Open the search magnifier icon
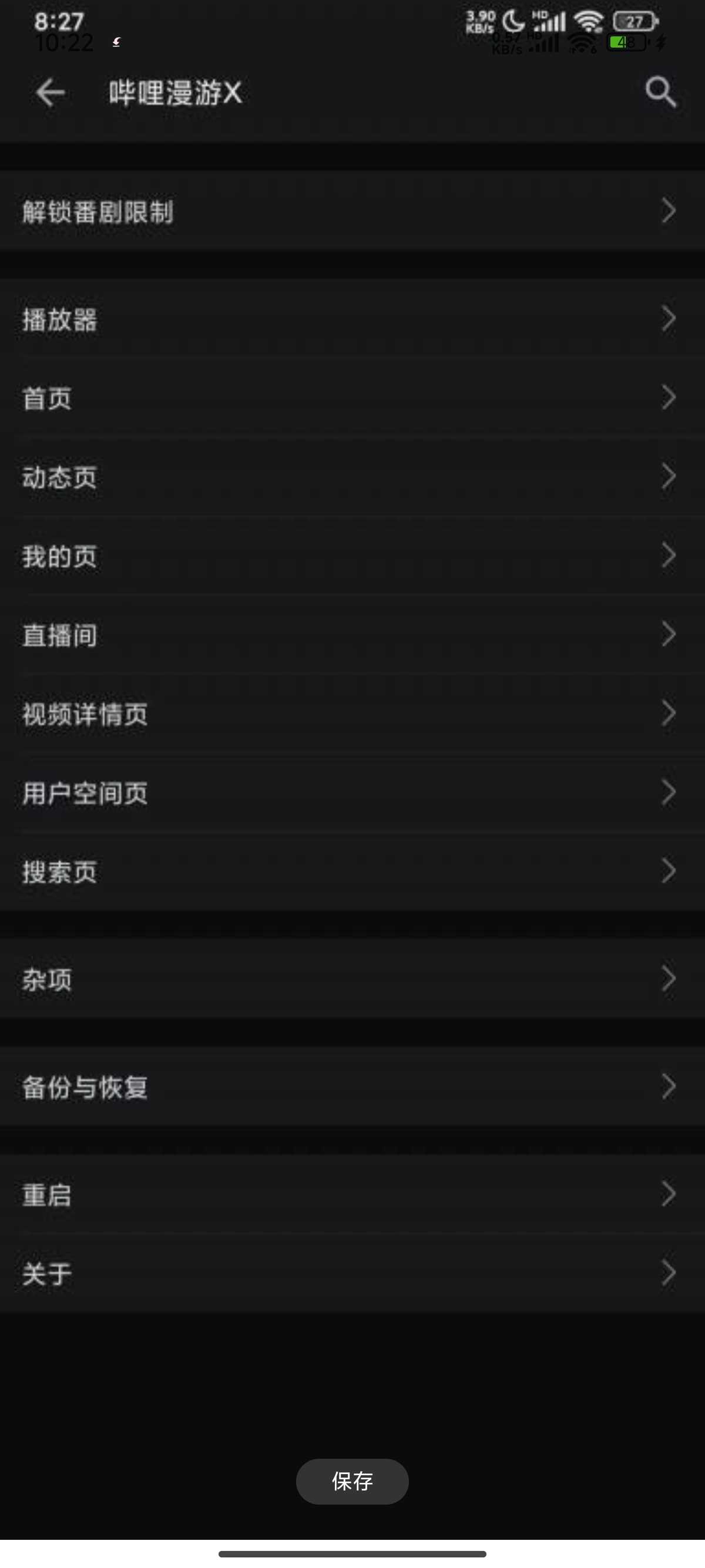 point(660,93)
